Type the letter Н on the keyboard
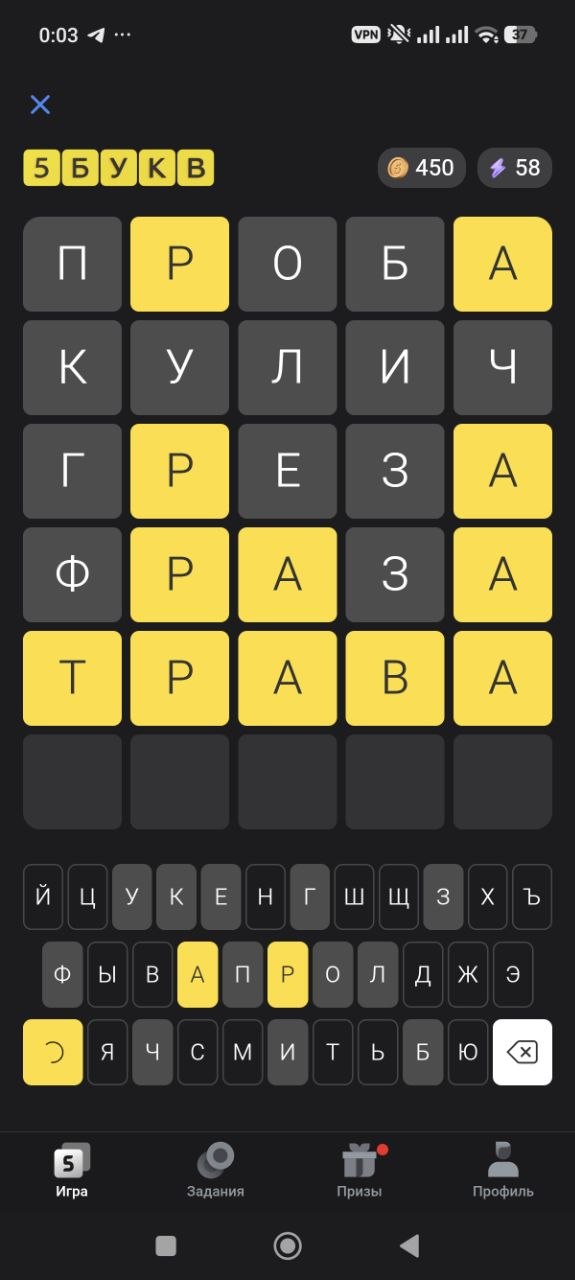Screen dimensions: 575x1280 265,897
